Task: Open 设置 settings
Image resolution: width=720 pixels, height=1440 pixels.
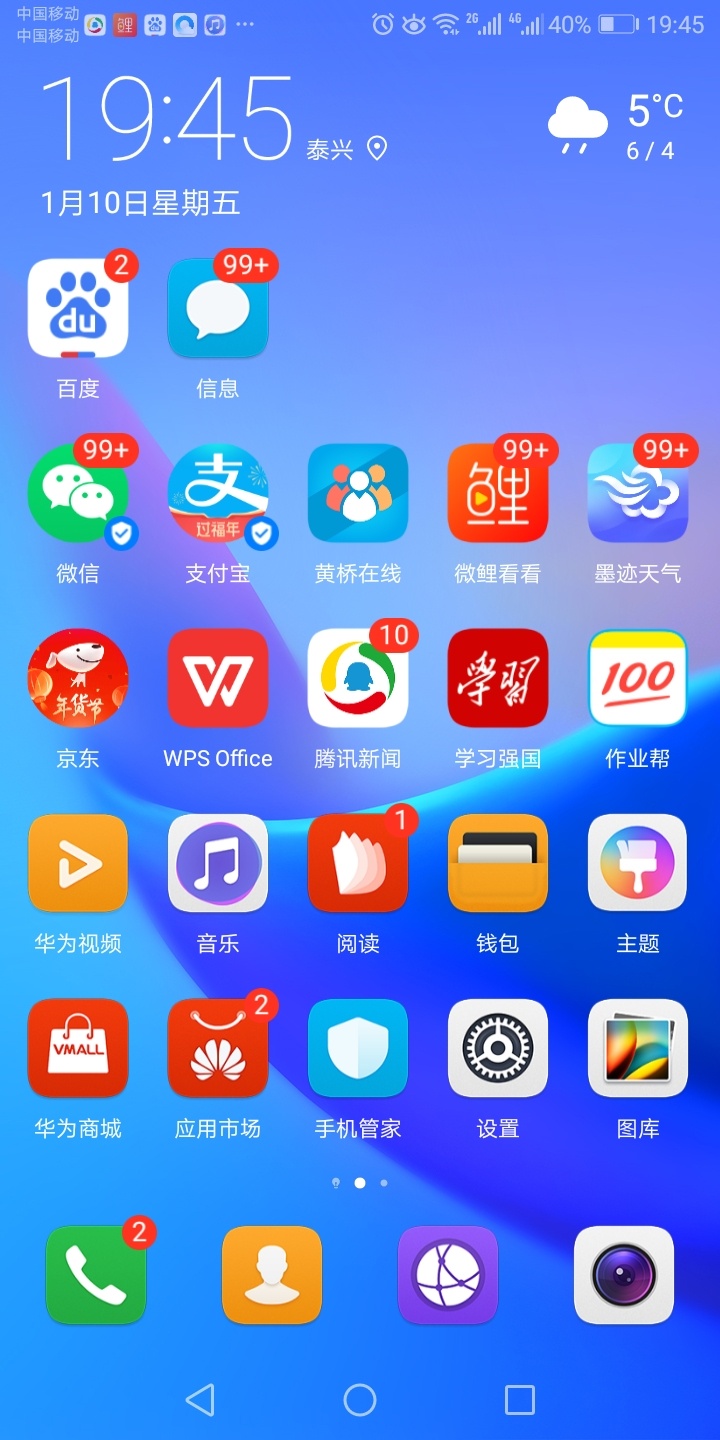Action: click(x=498, y=1049)
